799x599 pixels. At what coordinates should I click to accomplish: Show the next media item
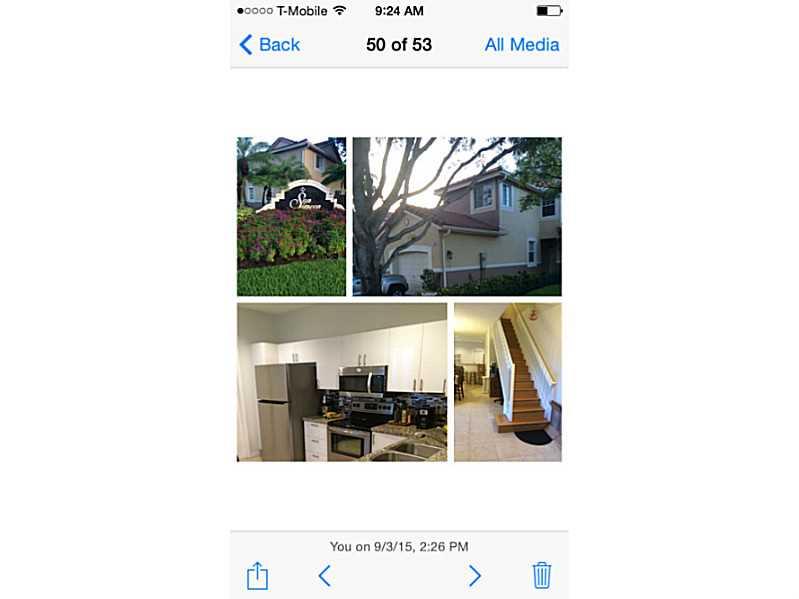(x=474, y=575)
